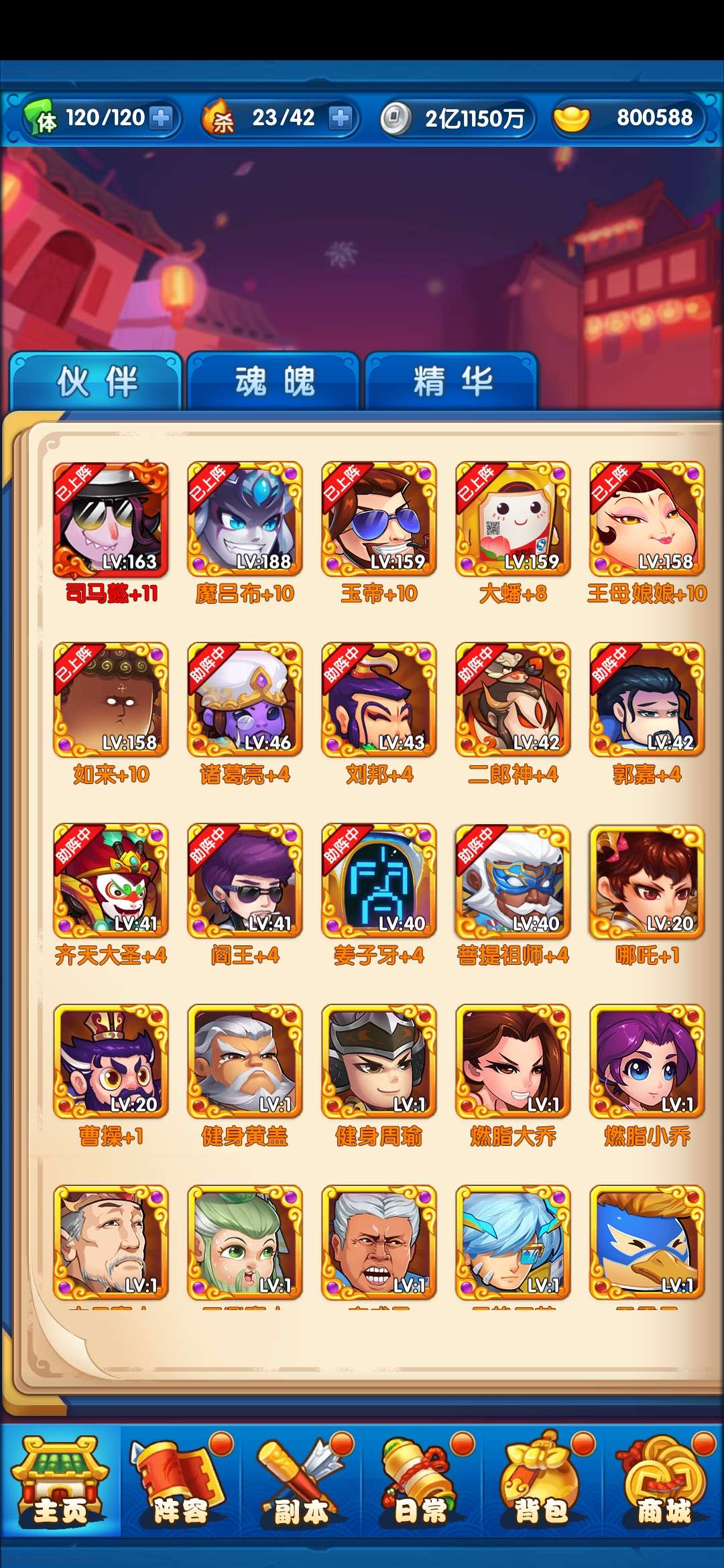Open the 阵容 lineup section
Image resolution: width=724 pixels, height=1568 pixels.
click(x=181, y=1481)
